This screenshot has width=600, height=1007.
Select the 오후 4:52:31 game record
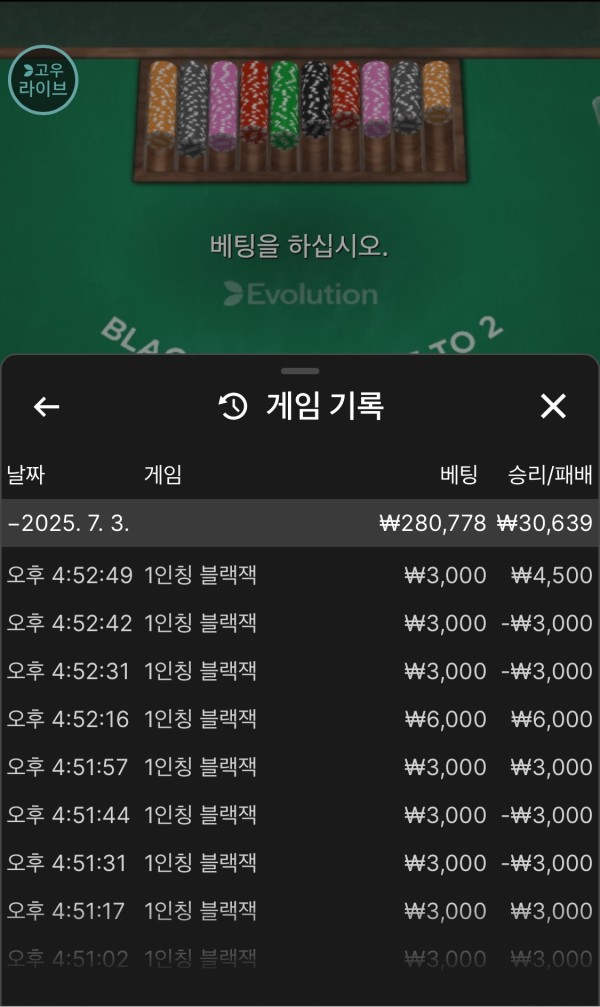299,671
